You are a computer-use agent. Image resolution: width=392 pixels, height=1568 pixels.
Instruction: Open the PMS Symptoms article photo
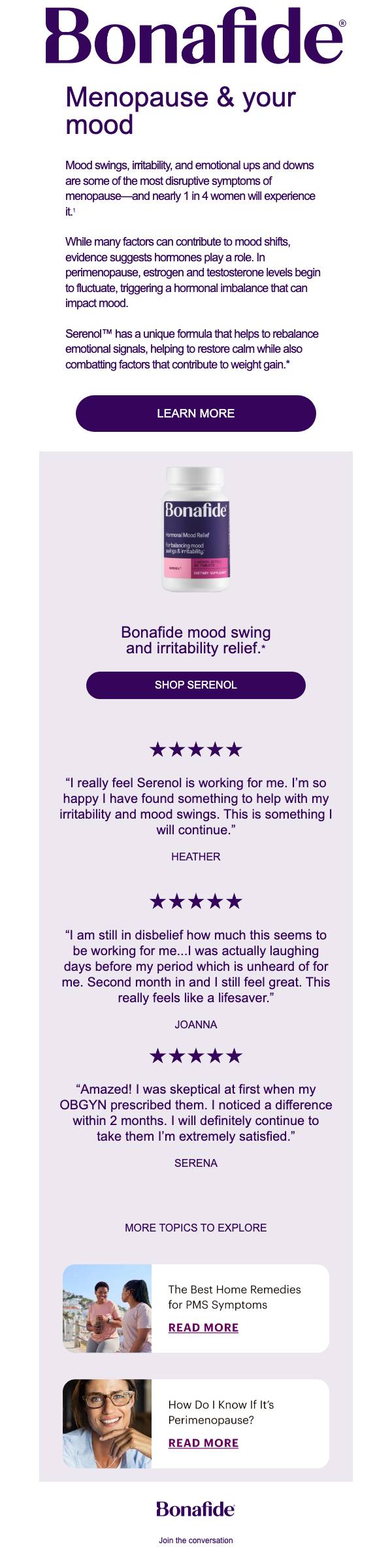107,1308
